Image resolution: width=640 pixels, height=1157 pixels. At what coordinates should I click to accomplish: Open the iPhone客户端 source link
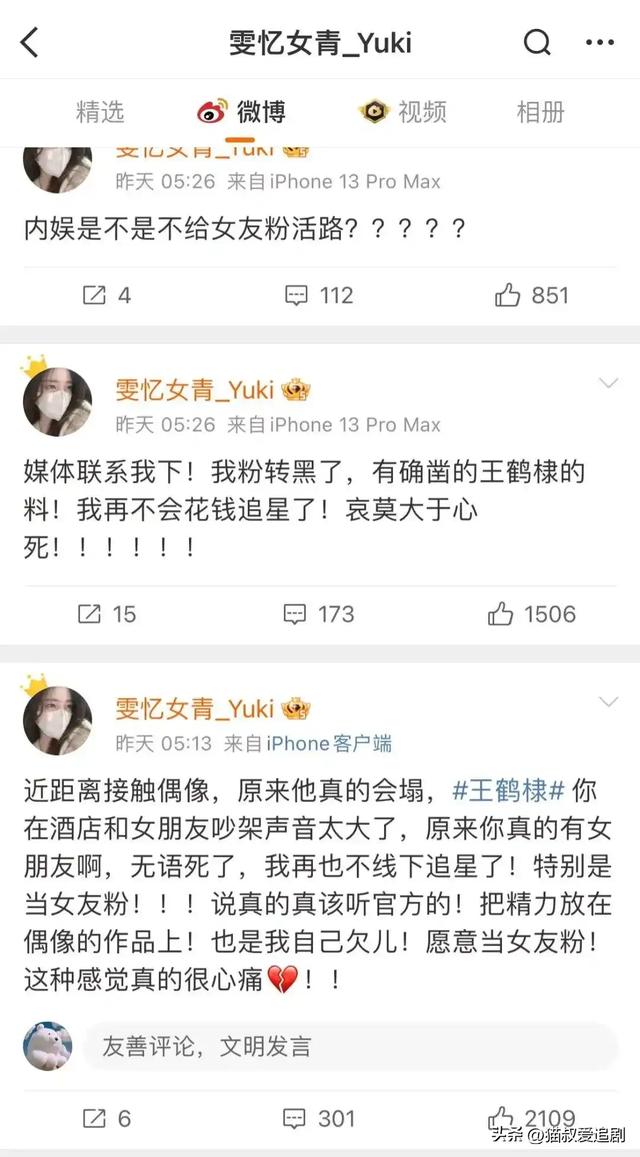coord(329,743)
